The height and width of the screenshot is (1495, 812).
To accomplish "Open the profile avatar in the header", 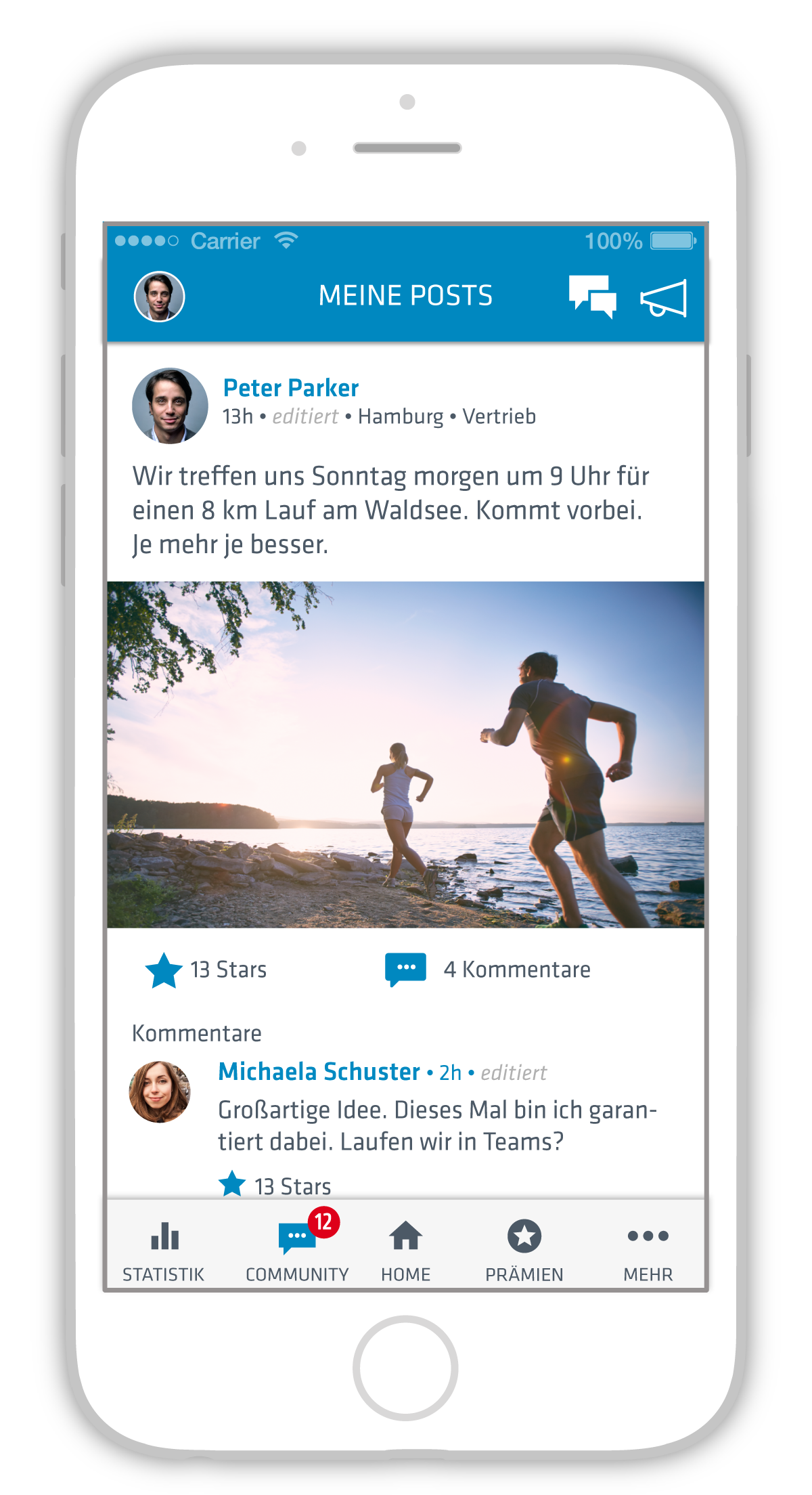I will (x=160, y=297).
